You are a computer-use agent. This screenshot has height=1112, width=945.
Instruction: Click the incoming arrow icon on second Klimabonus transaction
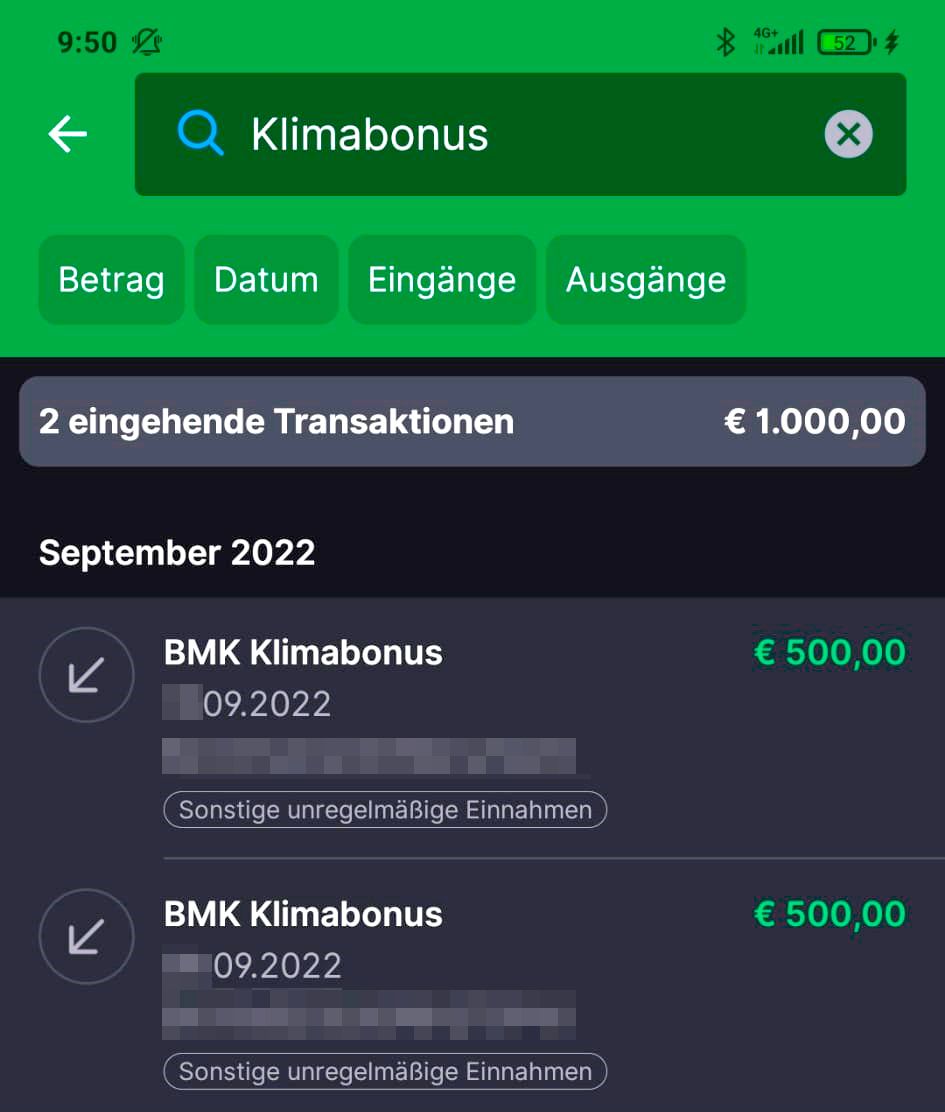tap(86, 937)
